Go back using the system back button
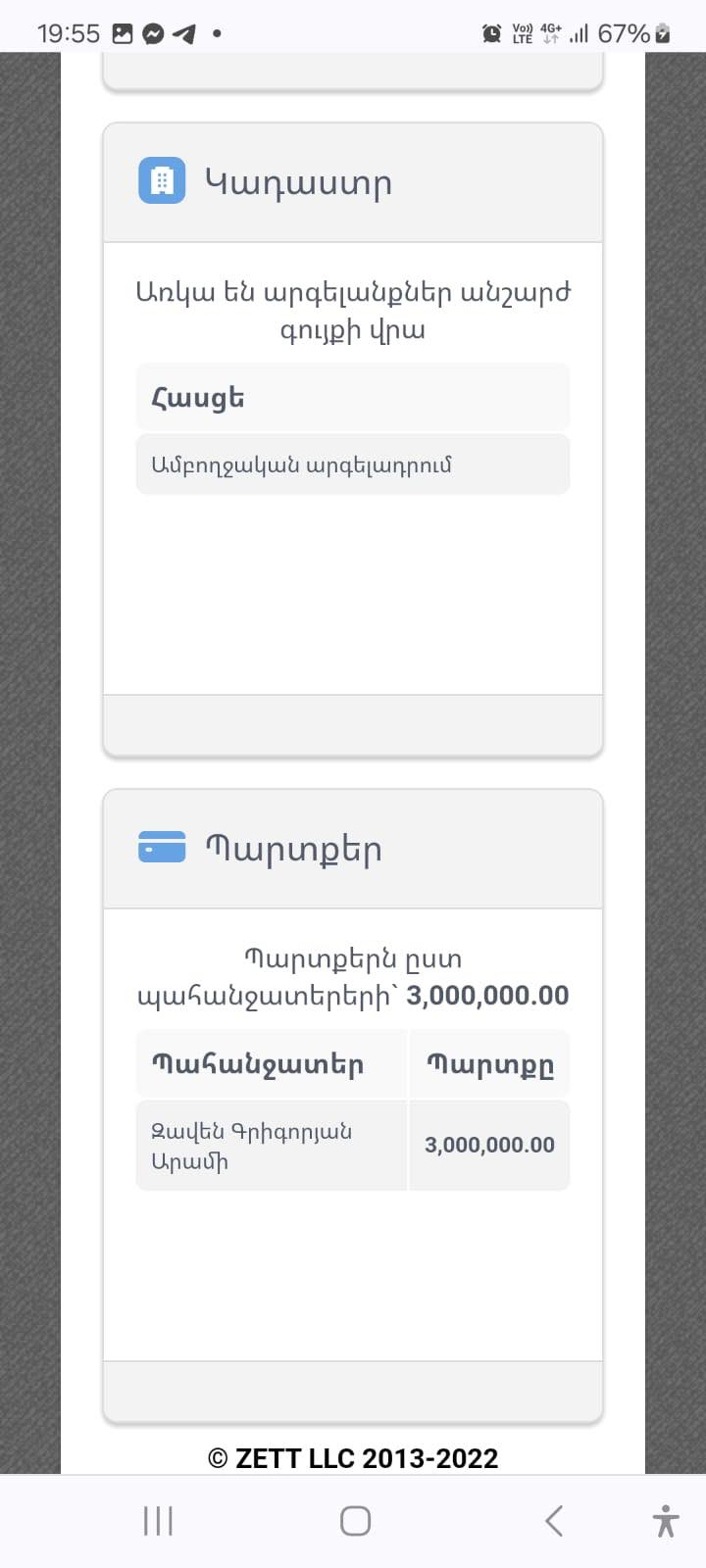706x1568 pixels. (554, 1521)
